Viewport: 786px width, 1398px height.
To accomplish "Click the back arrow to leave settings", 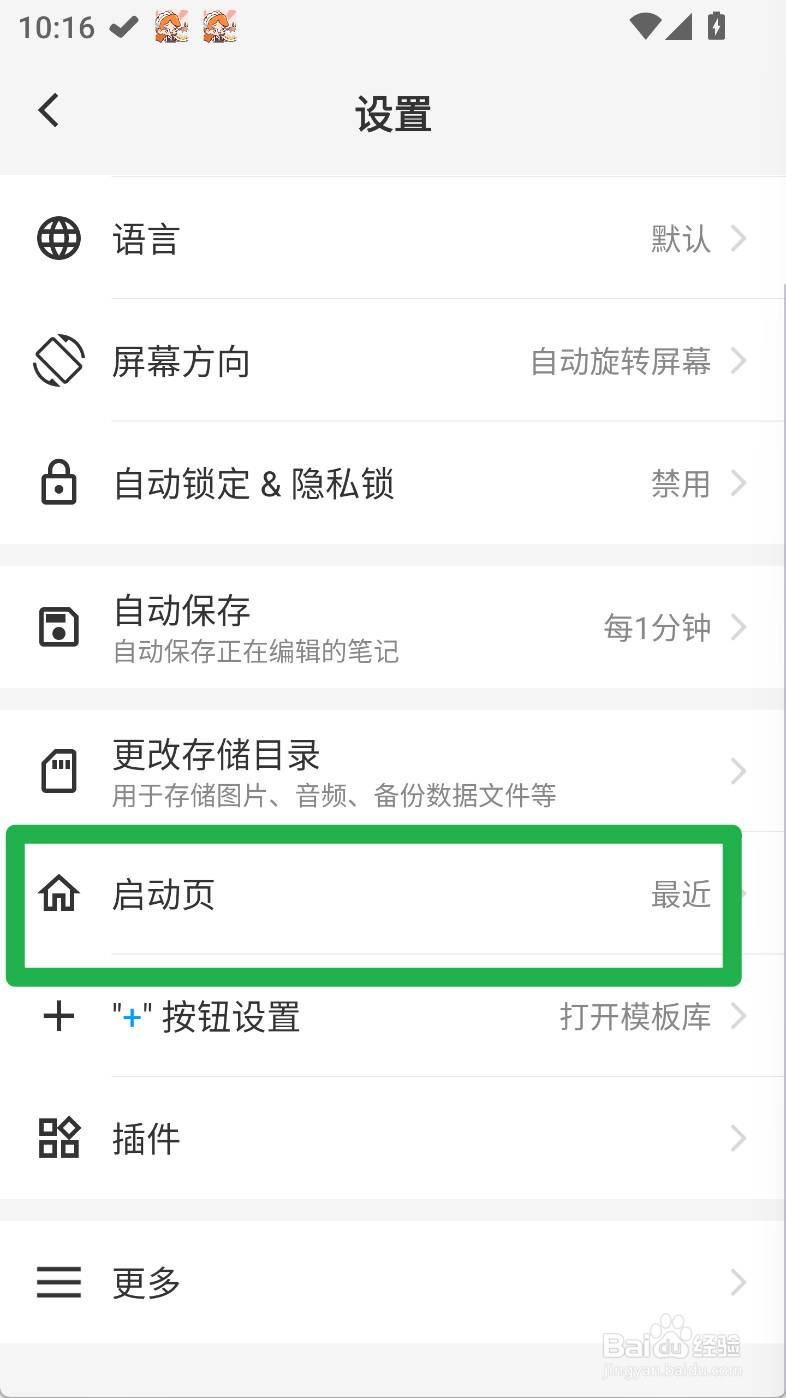I will point(48,110).
